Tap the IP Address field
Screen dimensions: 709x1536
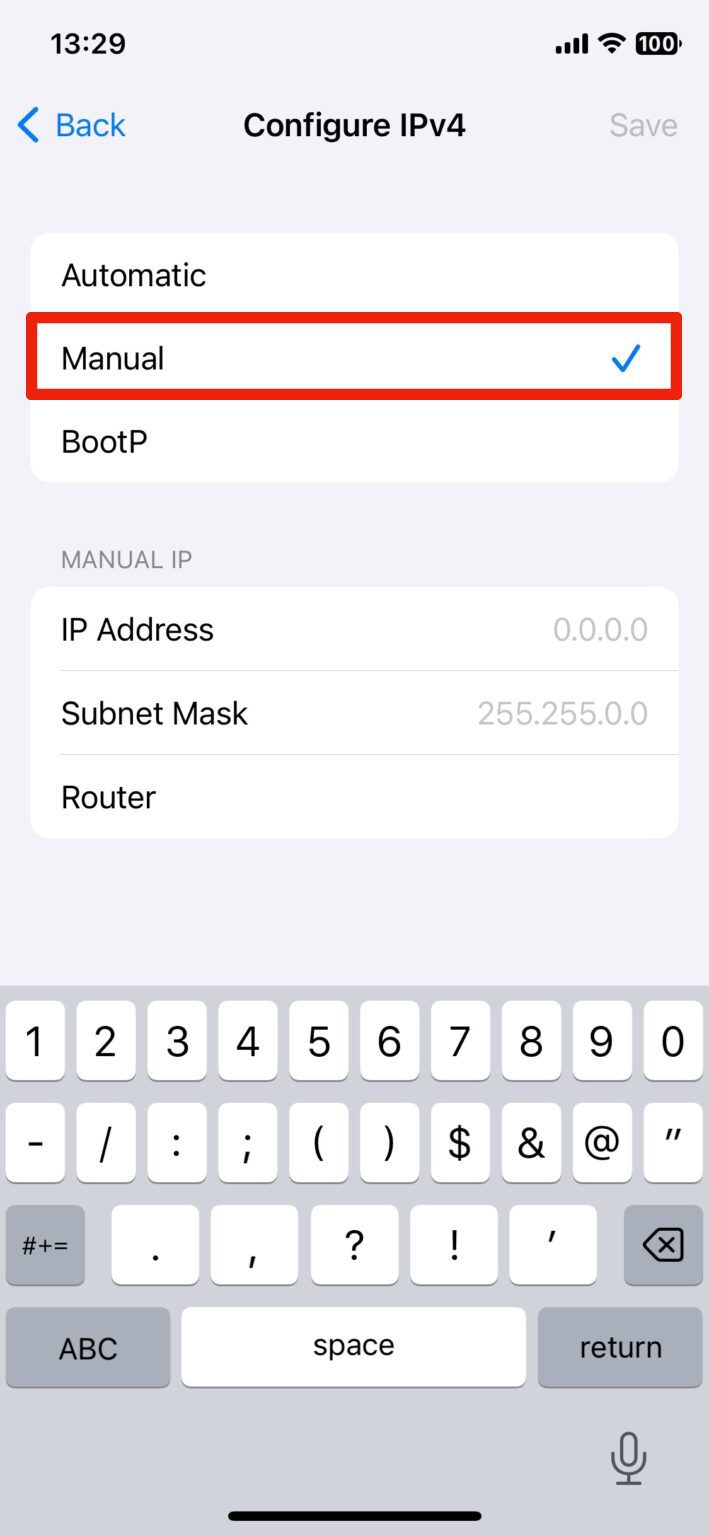(354, 629)
